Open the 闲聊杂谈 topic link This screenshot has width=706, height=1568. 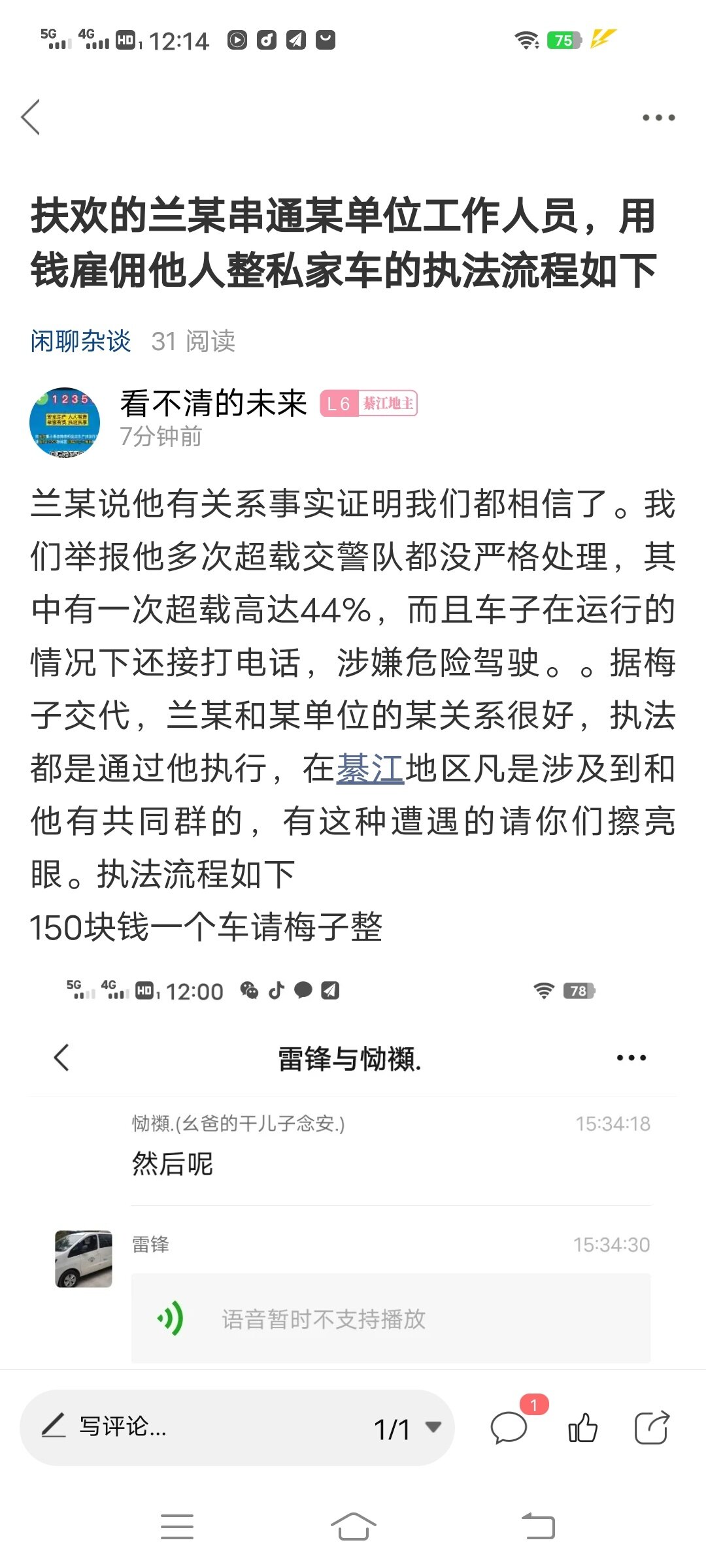[80, 341]
